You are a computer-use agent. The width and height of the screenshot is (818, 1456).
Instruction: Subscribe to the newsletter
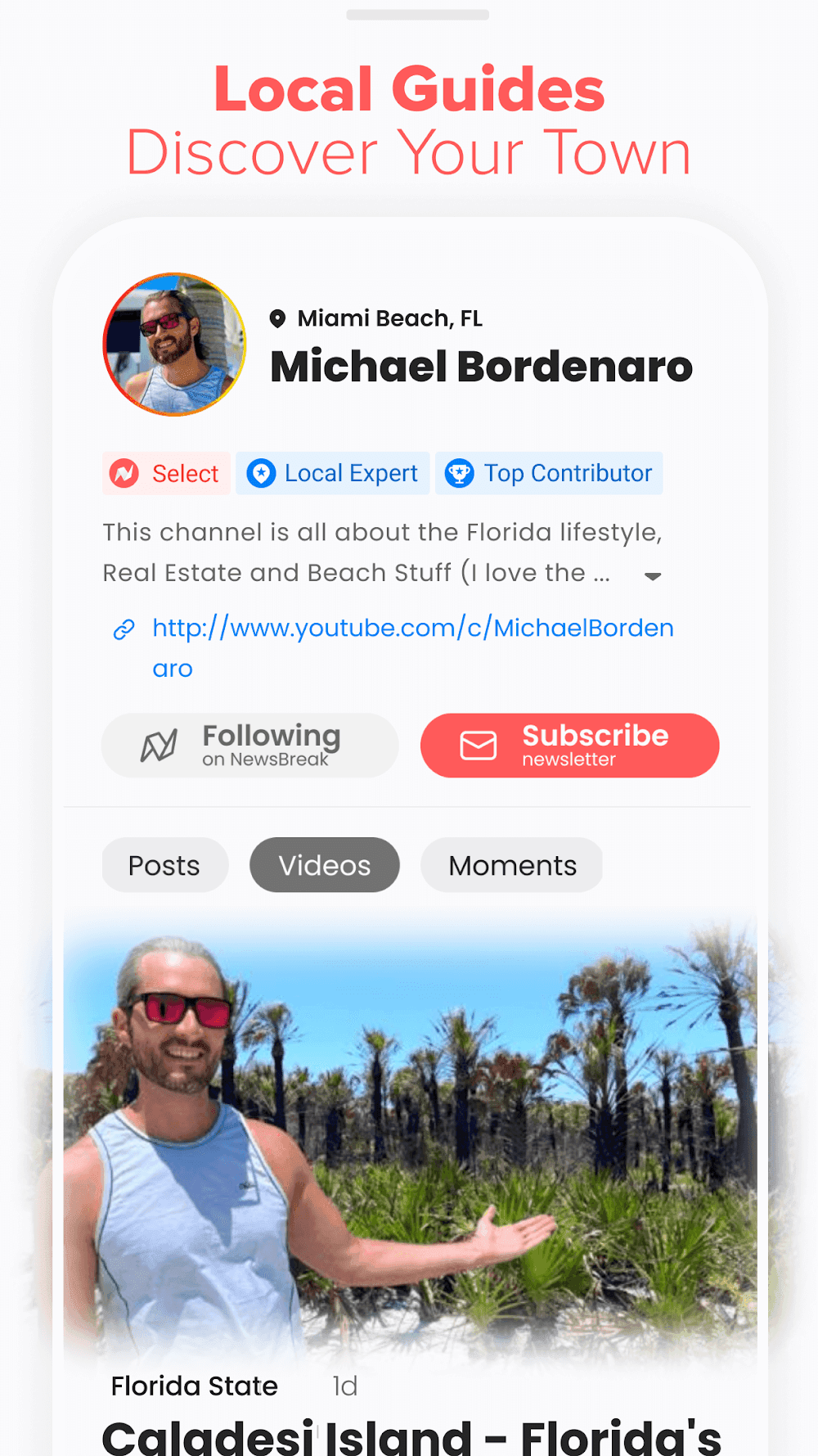tap(569, 745)
